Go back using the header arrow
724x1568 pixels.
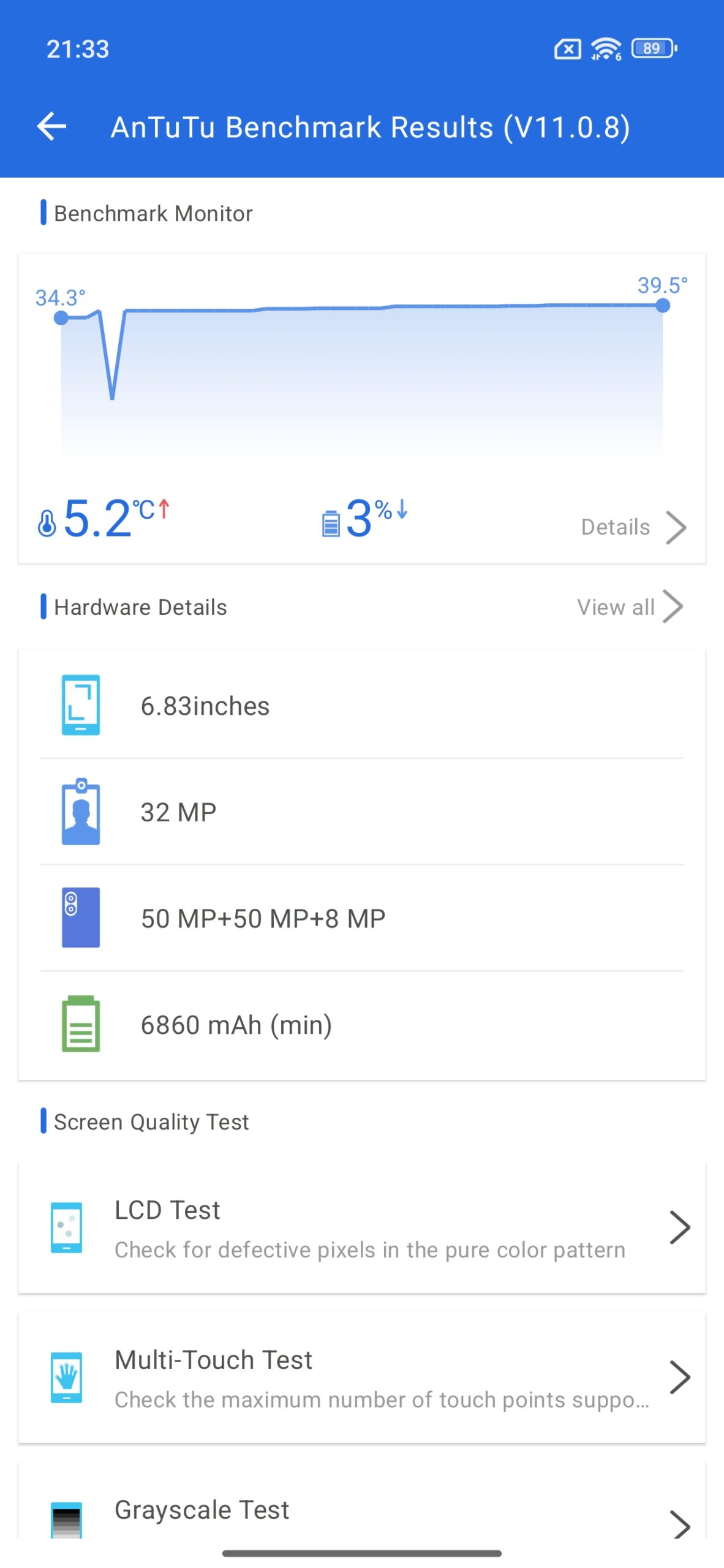pyautogui.click(x=51, y=127)
